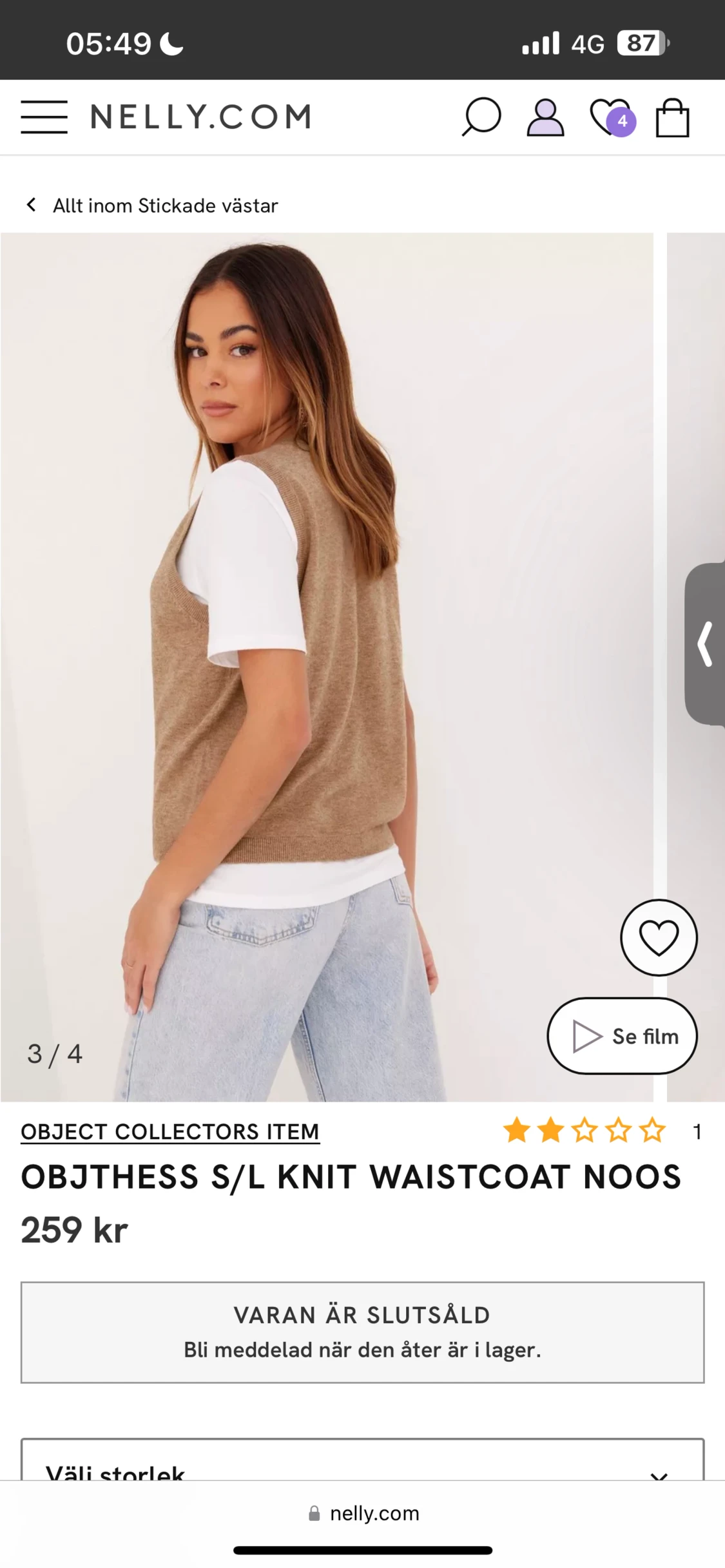View the wishlist with 4 items
The image size is (725, 1568).
point(612,118)
